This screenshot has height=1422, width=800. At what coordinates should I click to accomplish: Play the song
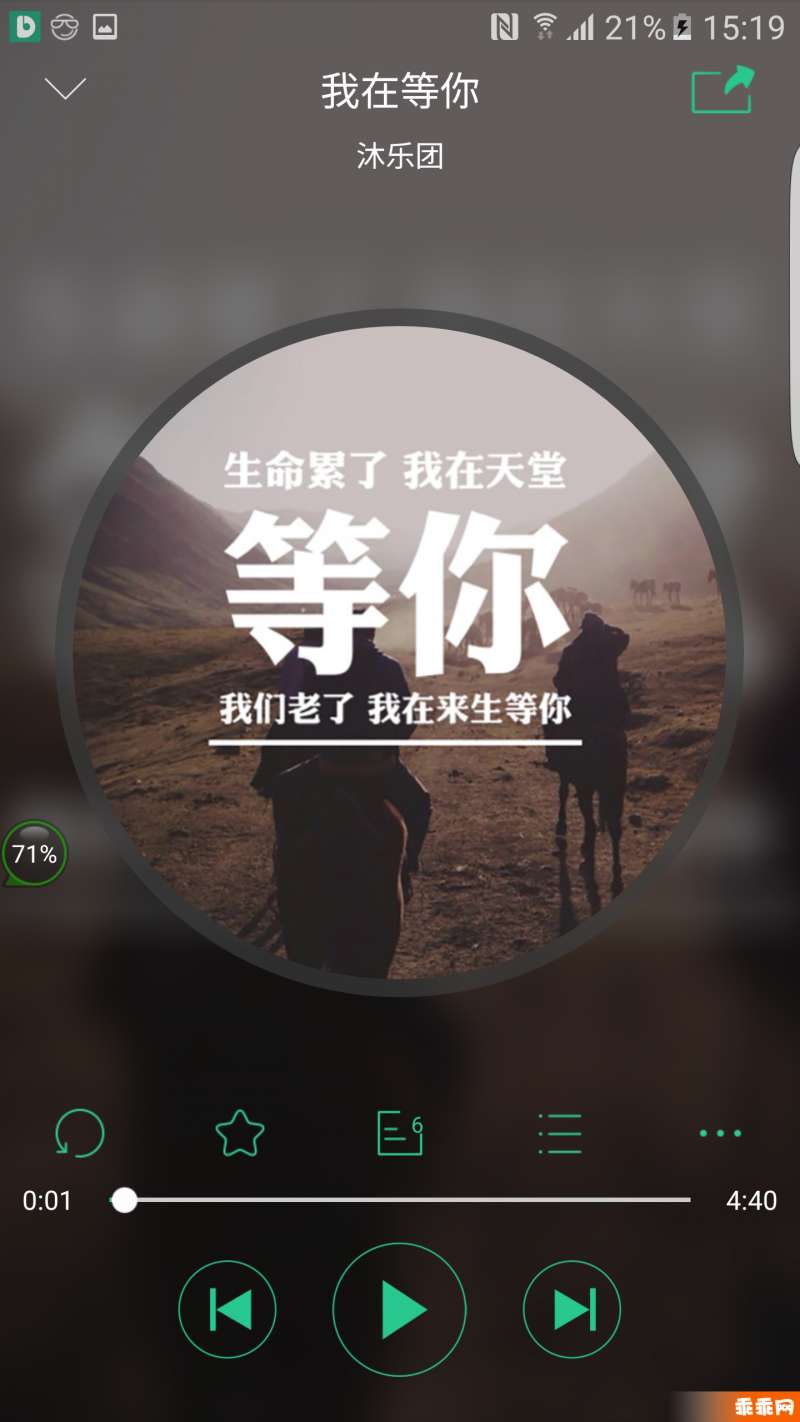(400, 1309)
